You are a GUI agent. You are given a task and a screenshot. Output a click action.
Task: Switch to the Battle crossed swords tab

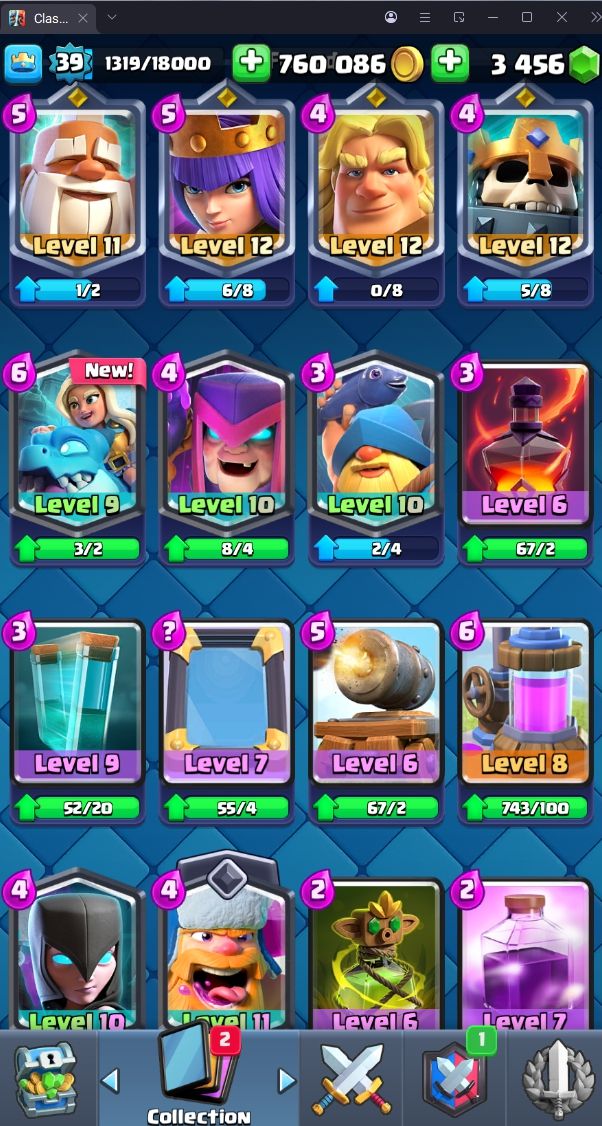(351, 1079)
